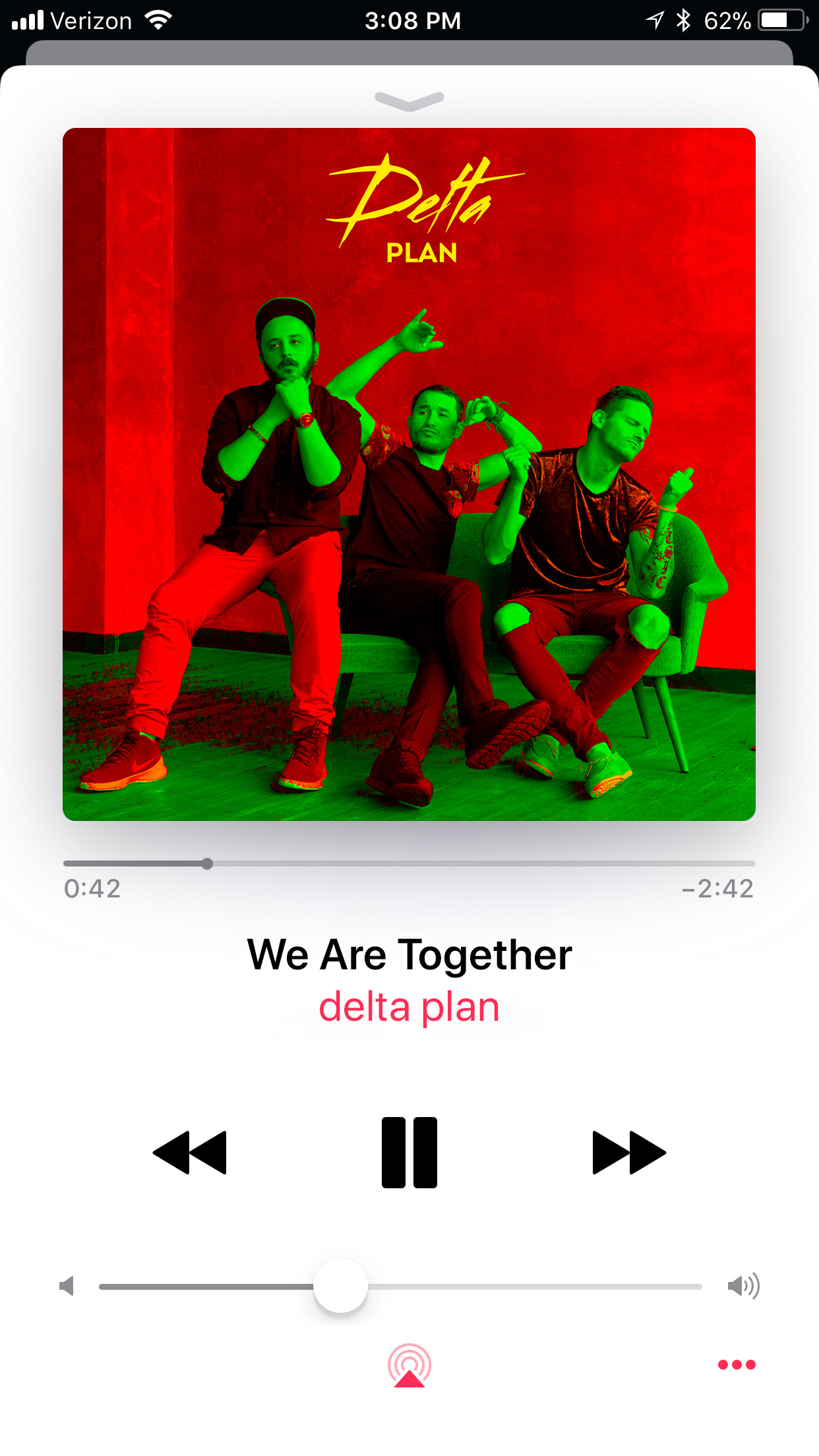Viewport: 819px width, 1456px height.
Task: Collapse the player with the down chevron
Action: [x=409, y=100]
